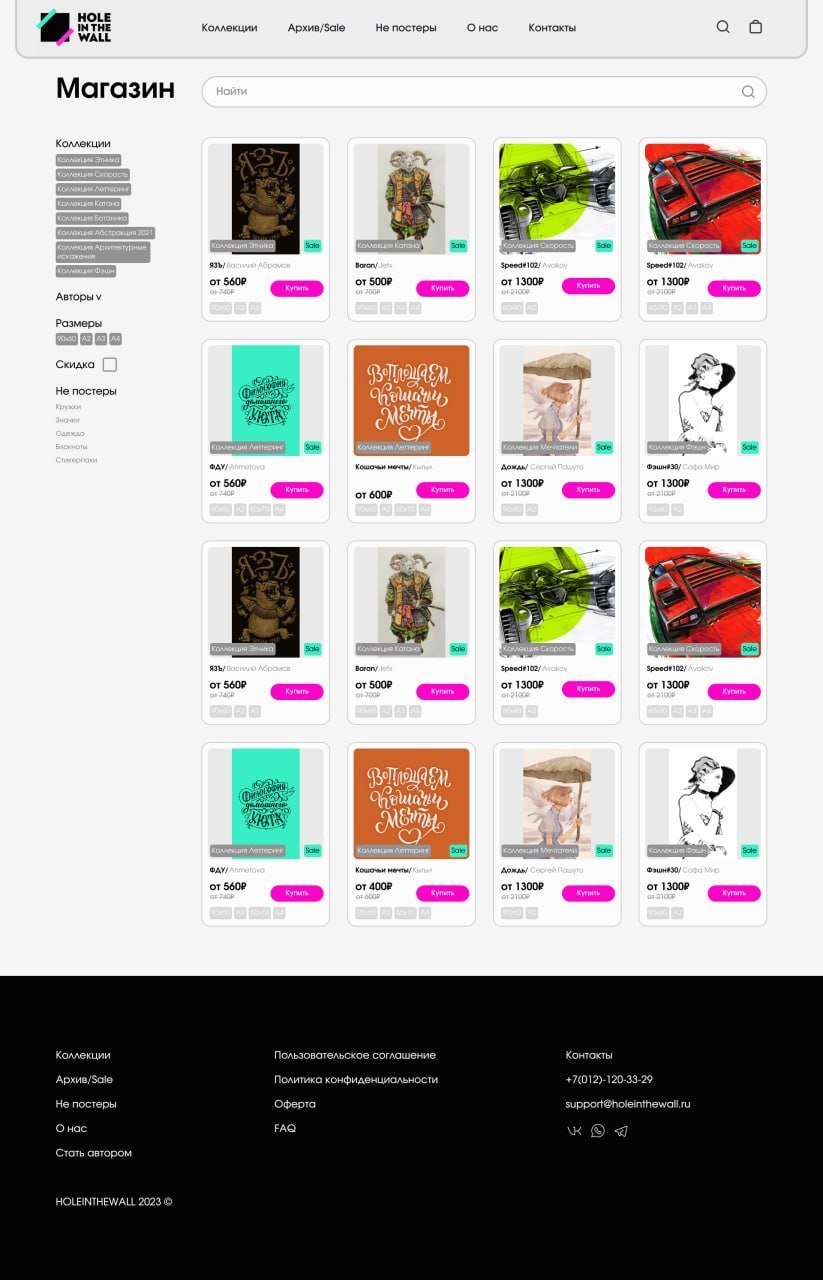Select the Коллекция Абстракция 2021 chip
This screenshot has width=823, height=1280.
(105, 233)
